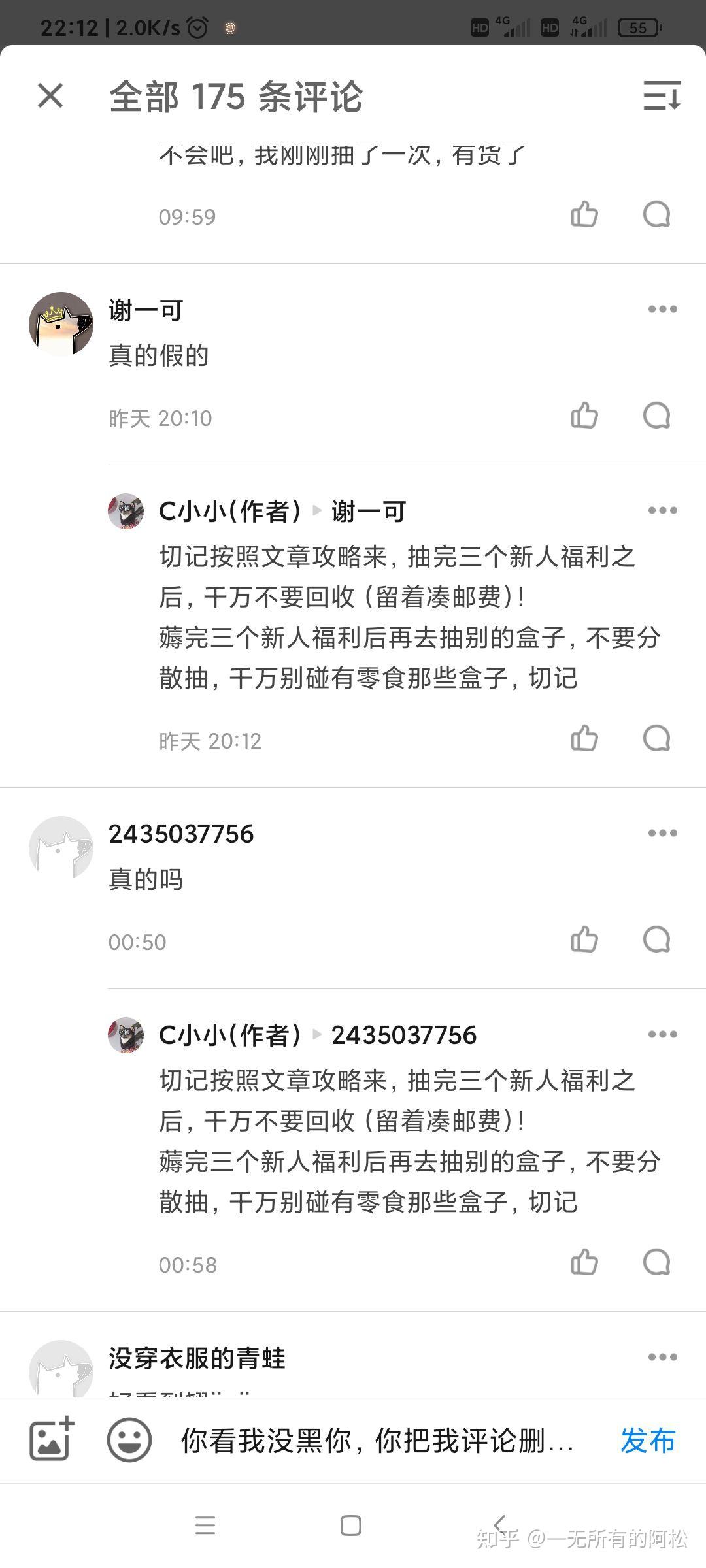
Task: Reply to 谢一可's comment "真的假的"
Action: point(656,416)
